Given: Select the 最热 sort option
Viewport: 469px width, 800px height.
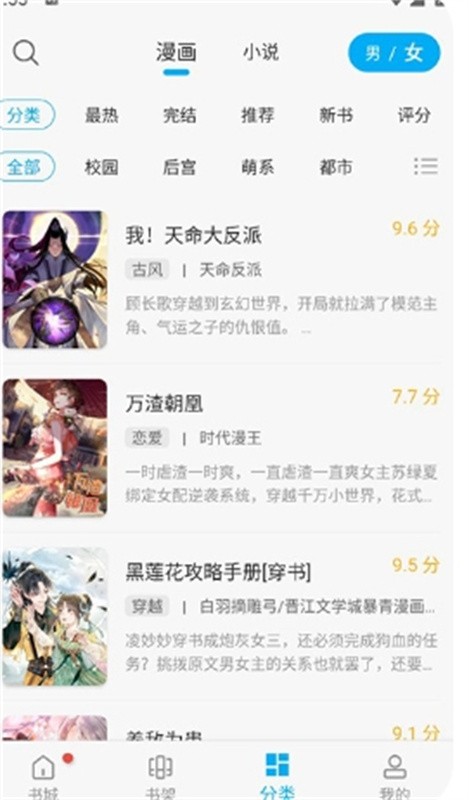Looking at the screenshot, I should click(x=102, y=115).
